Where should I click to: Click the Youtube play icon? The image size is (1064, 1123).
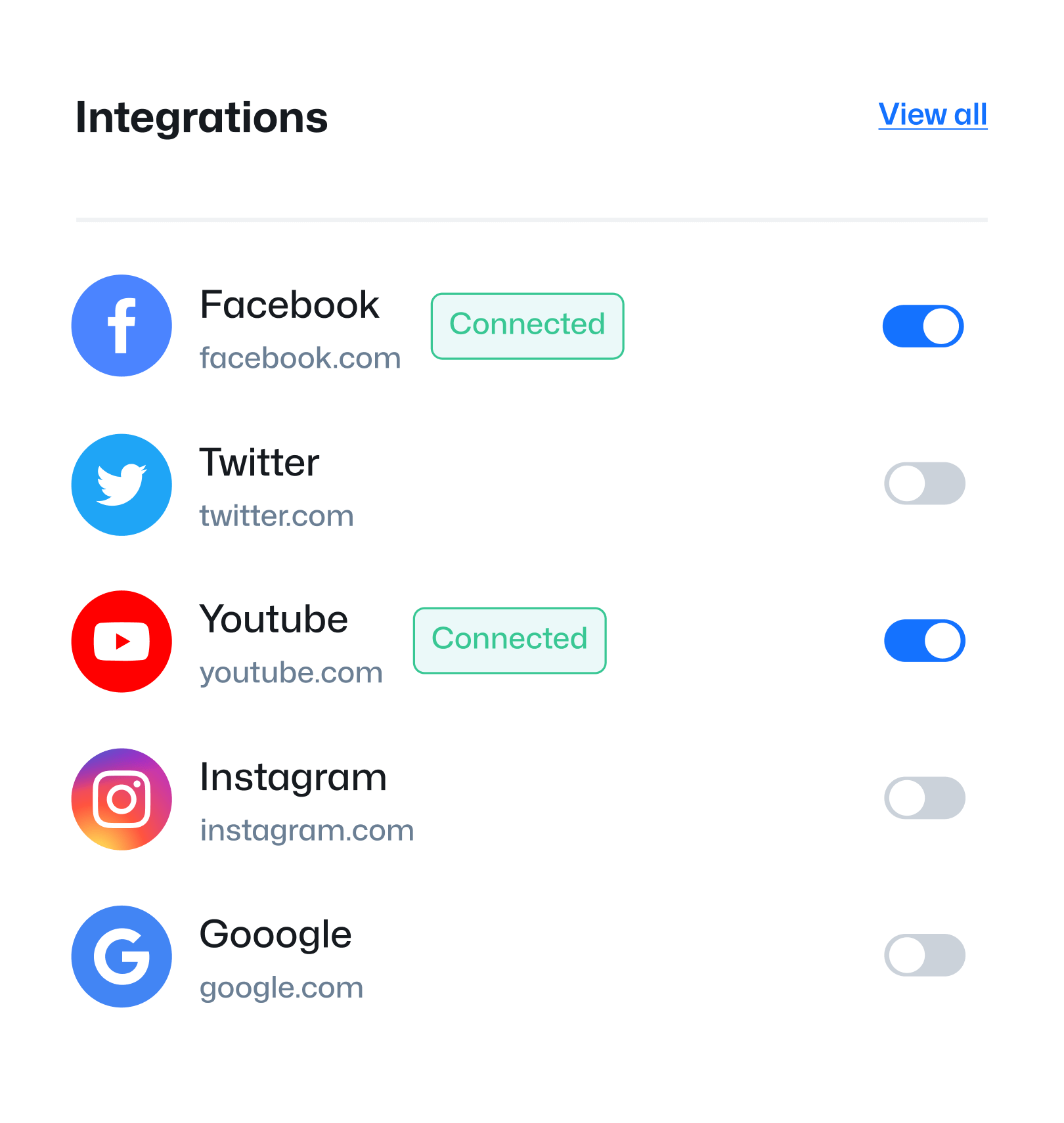122,640
